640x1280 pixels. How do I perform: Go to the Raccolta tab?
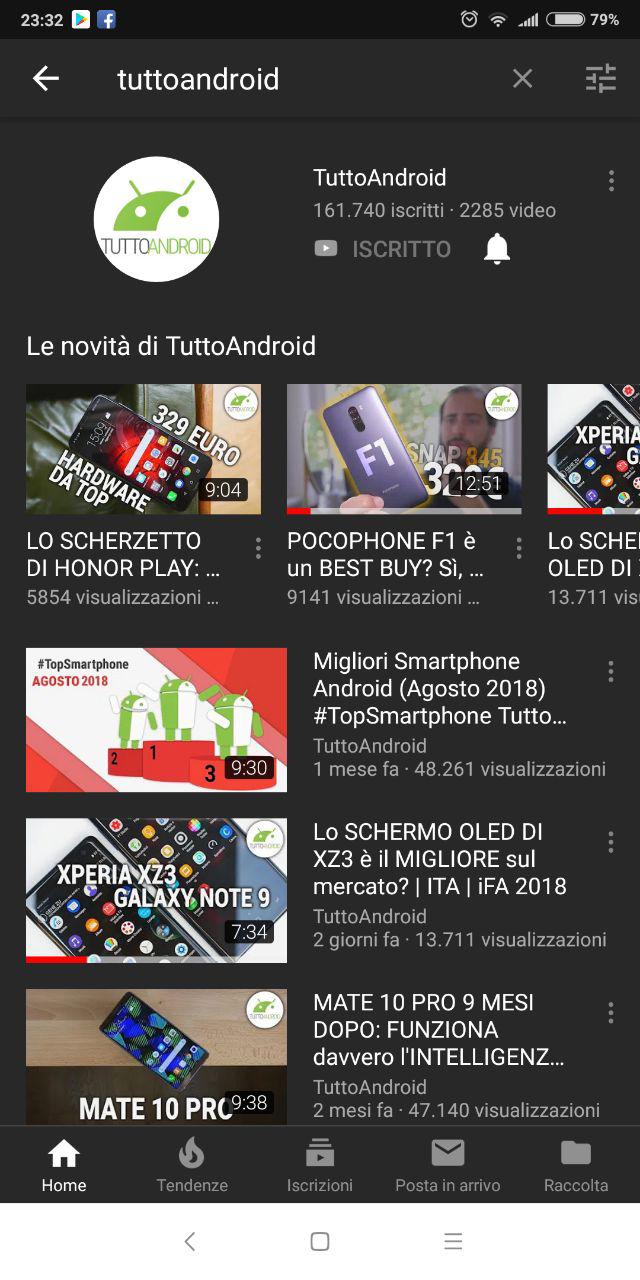[x=576, y=1166]
